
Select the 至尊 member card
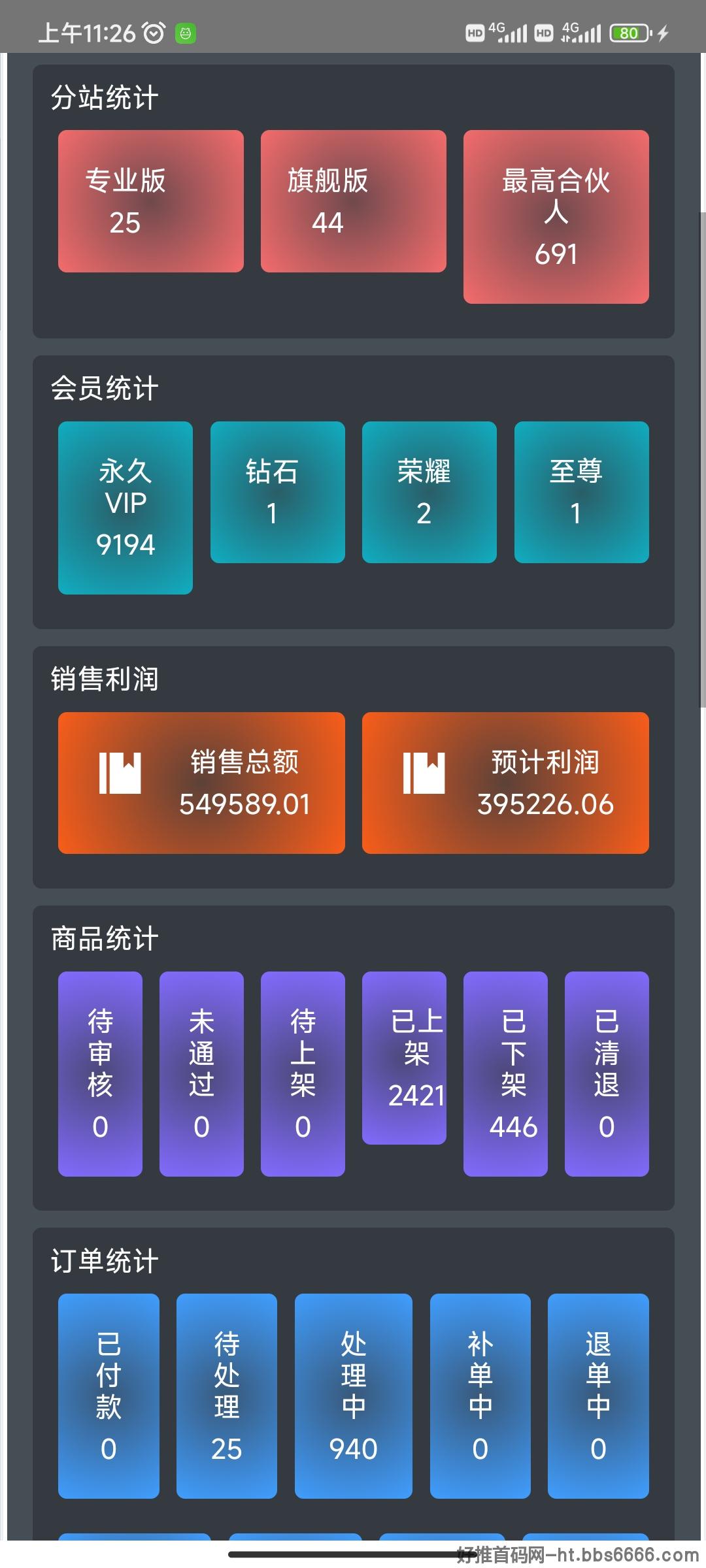tap(582, 492)
